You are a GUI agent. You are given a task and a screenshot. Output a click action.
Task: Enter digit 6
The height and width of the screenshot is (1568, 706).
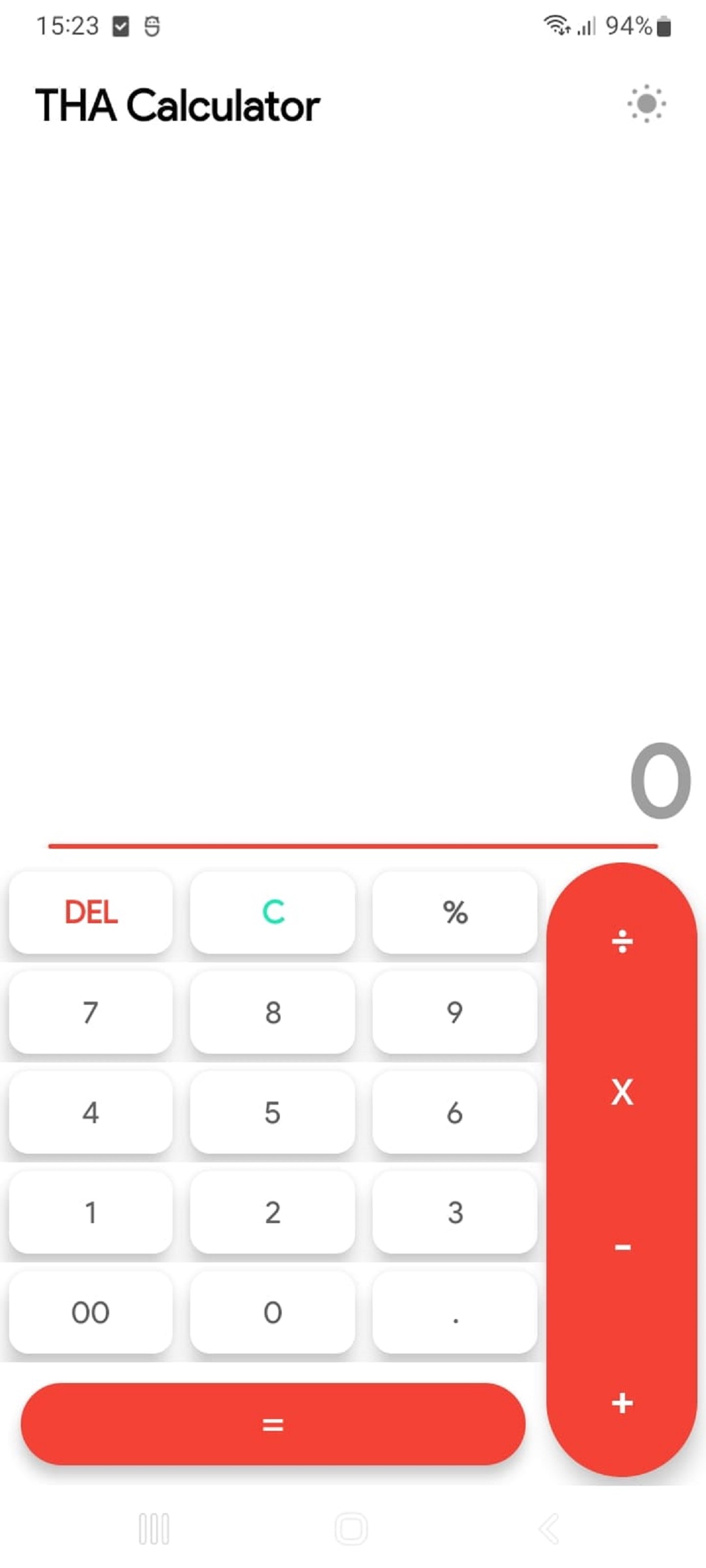pyautogui.click(x=454, y=1112)
